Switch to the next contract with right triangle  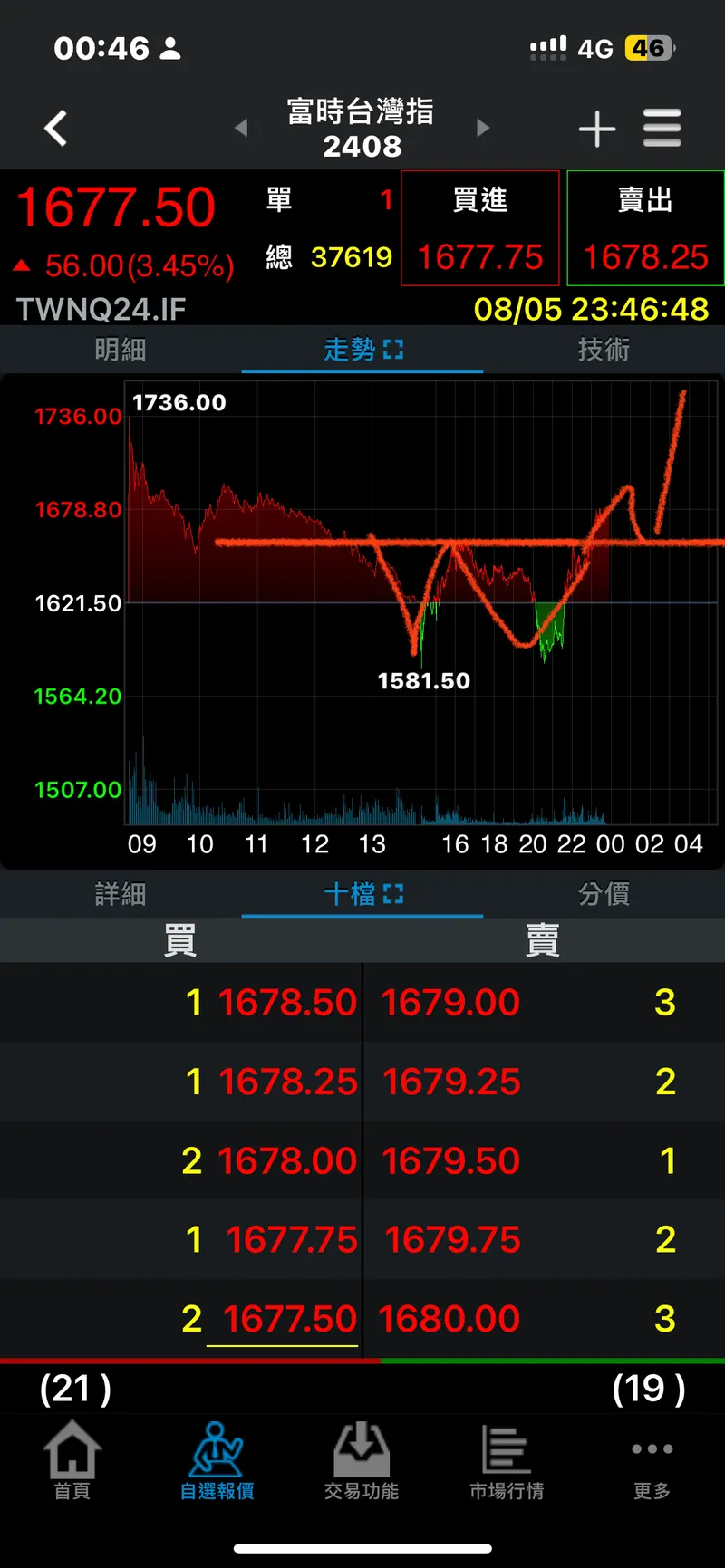pyautogui.click(x=483, y=129)
